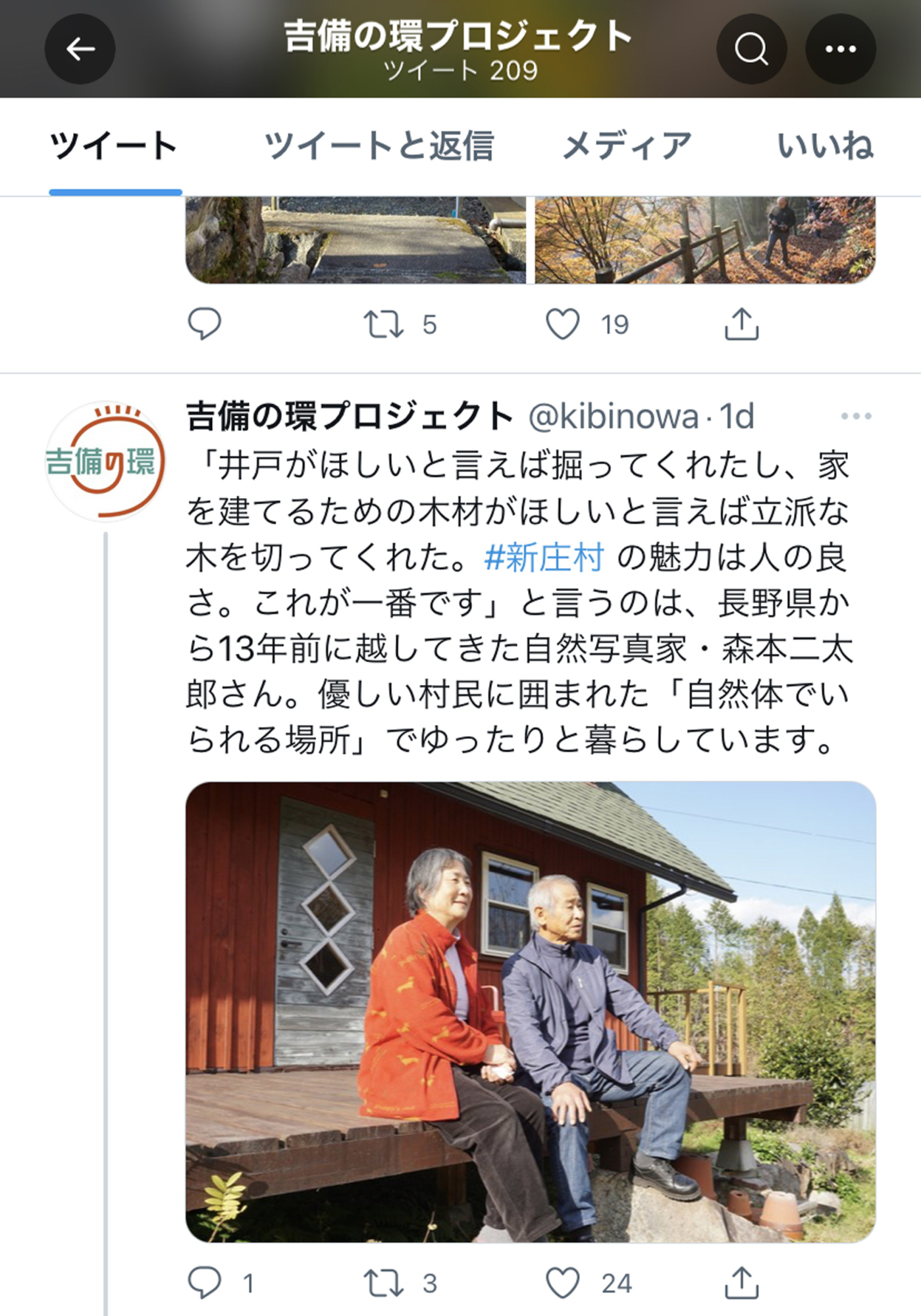921x1316 pixels.
Task: Open the autumn path photo thumbnail
Action: point(704,240)
